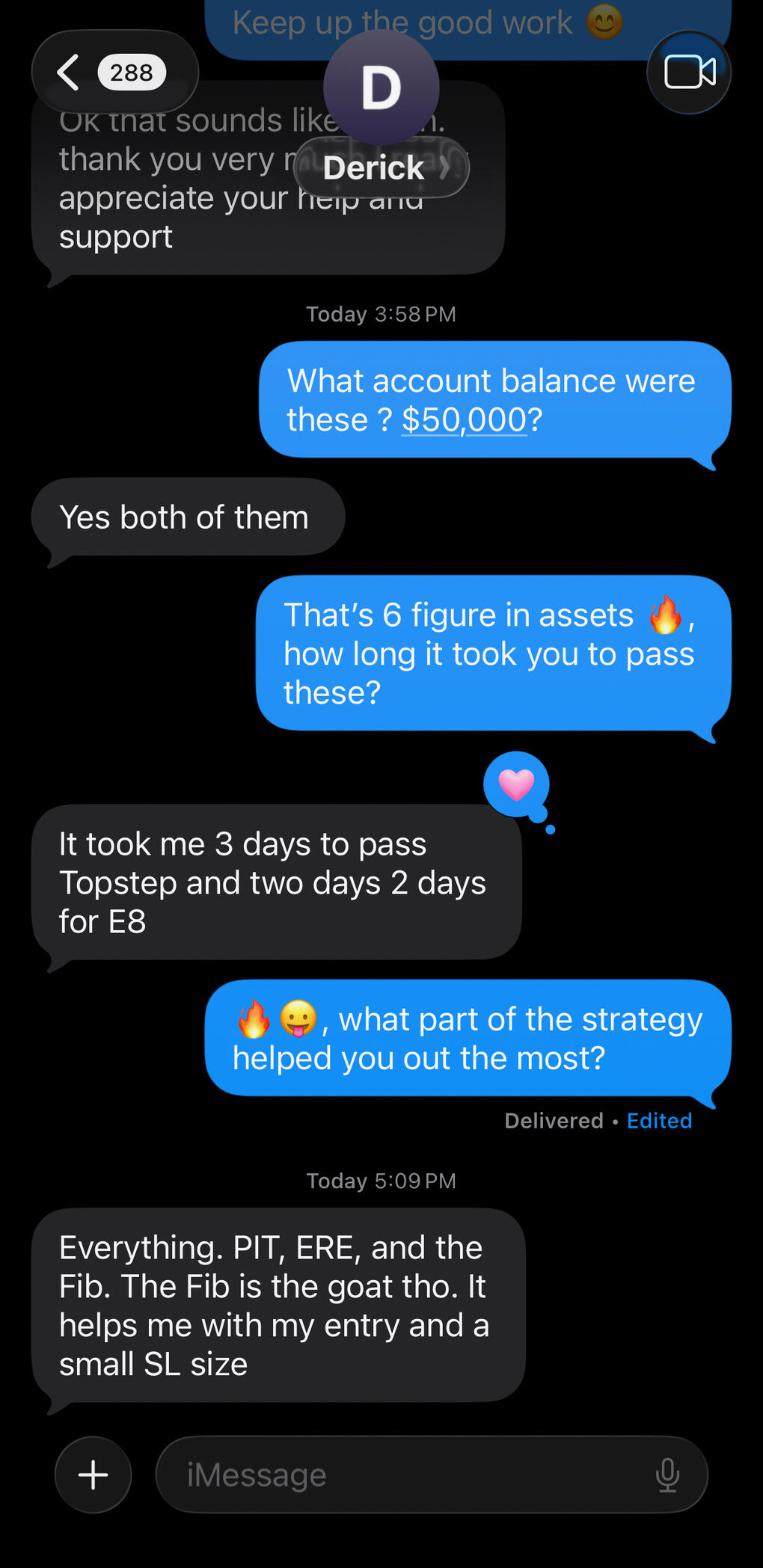Open the plus attachments menu
Viewport: 763px width, 1568px height.
(x=94, y=1475)
